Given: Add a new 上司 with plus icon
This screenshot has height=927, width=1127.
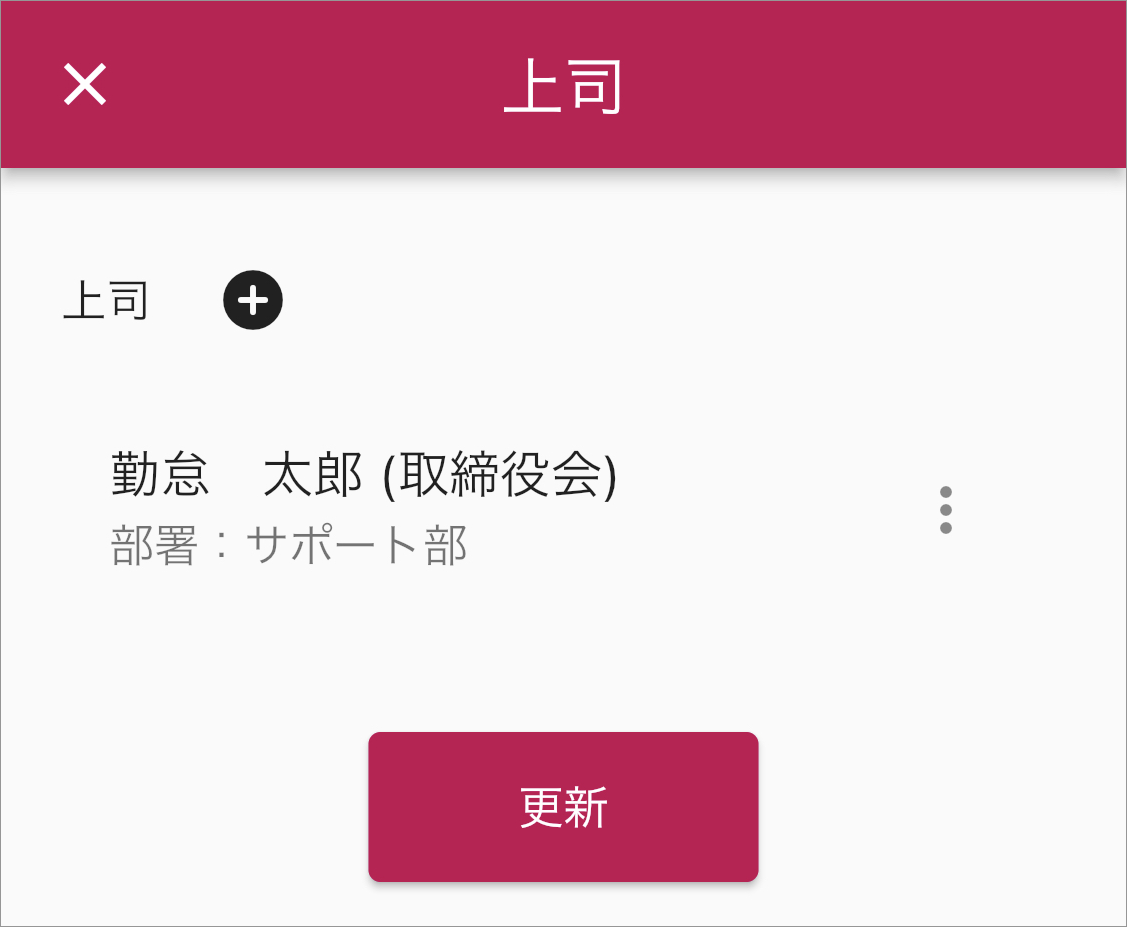Looking at the screenshot, I should point(253,300).
